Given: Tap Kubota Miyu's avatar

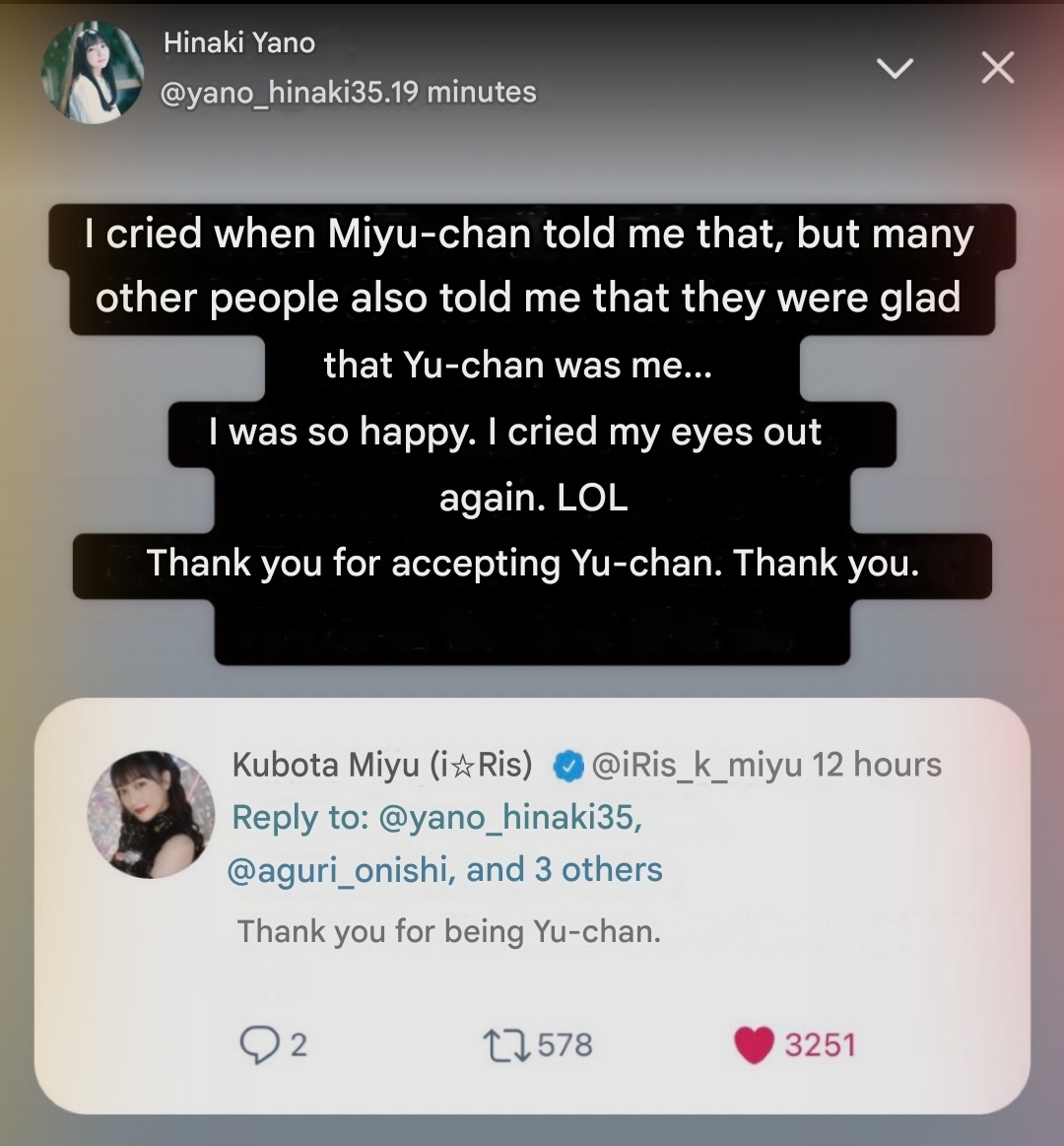Looking at the screenshot, I should 151,815.
